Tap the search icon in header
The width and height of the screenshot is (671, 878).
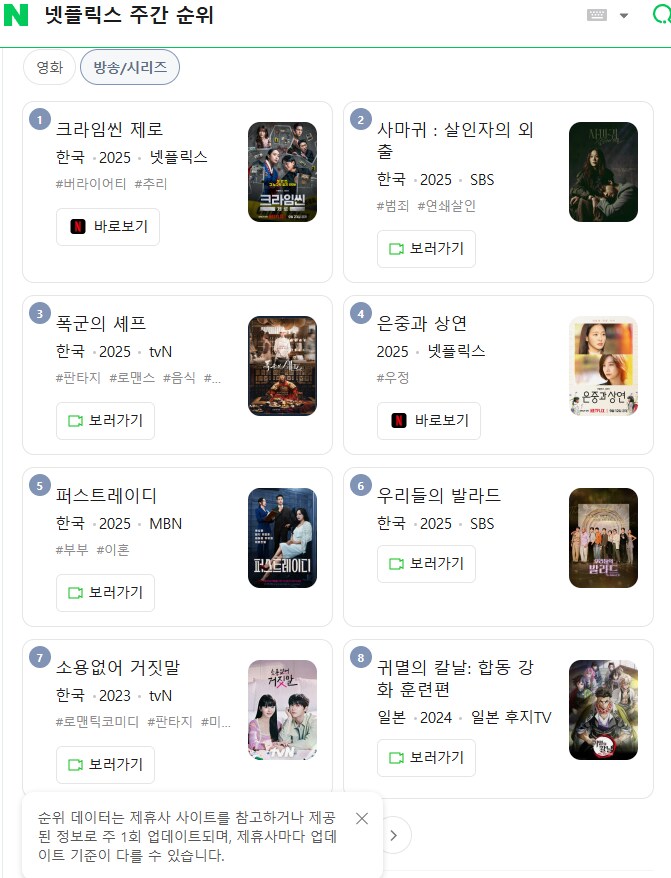[661, 15]
